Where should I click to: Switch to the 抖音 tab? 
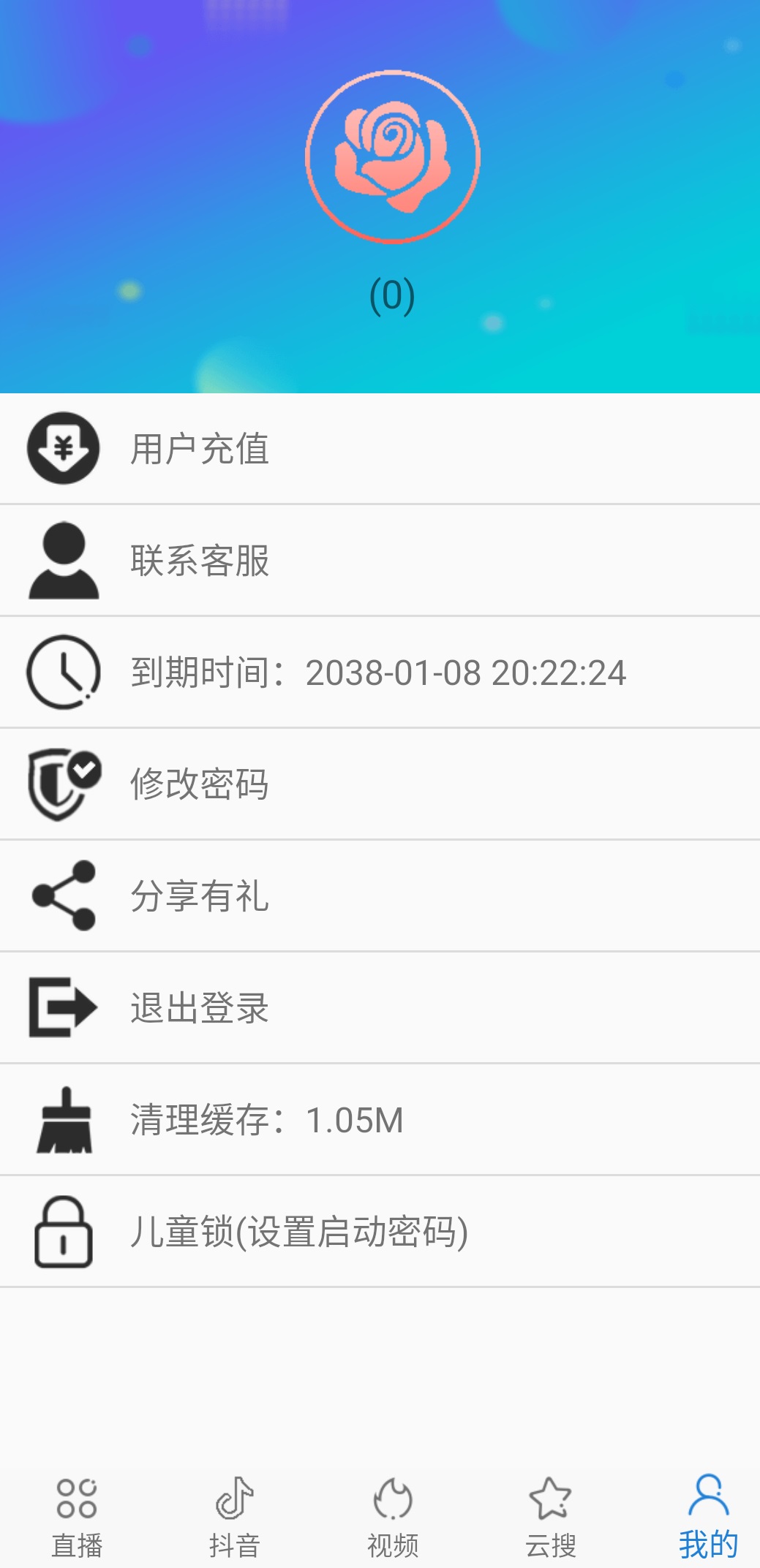(x=235, y=1517)
